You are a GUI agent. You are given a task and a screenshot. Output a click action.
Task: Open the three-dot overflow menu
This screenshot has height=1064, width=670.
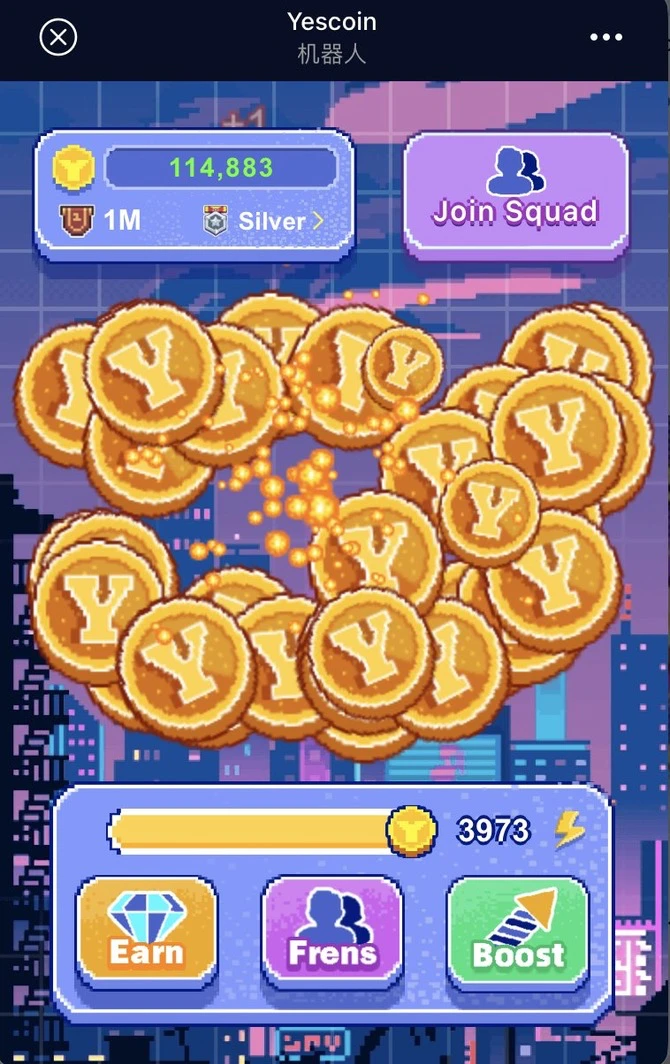(606, 38)
